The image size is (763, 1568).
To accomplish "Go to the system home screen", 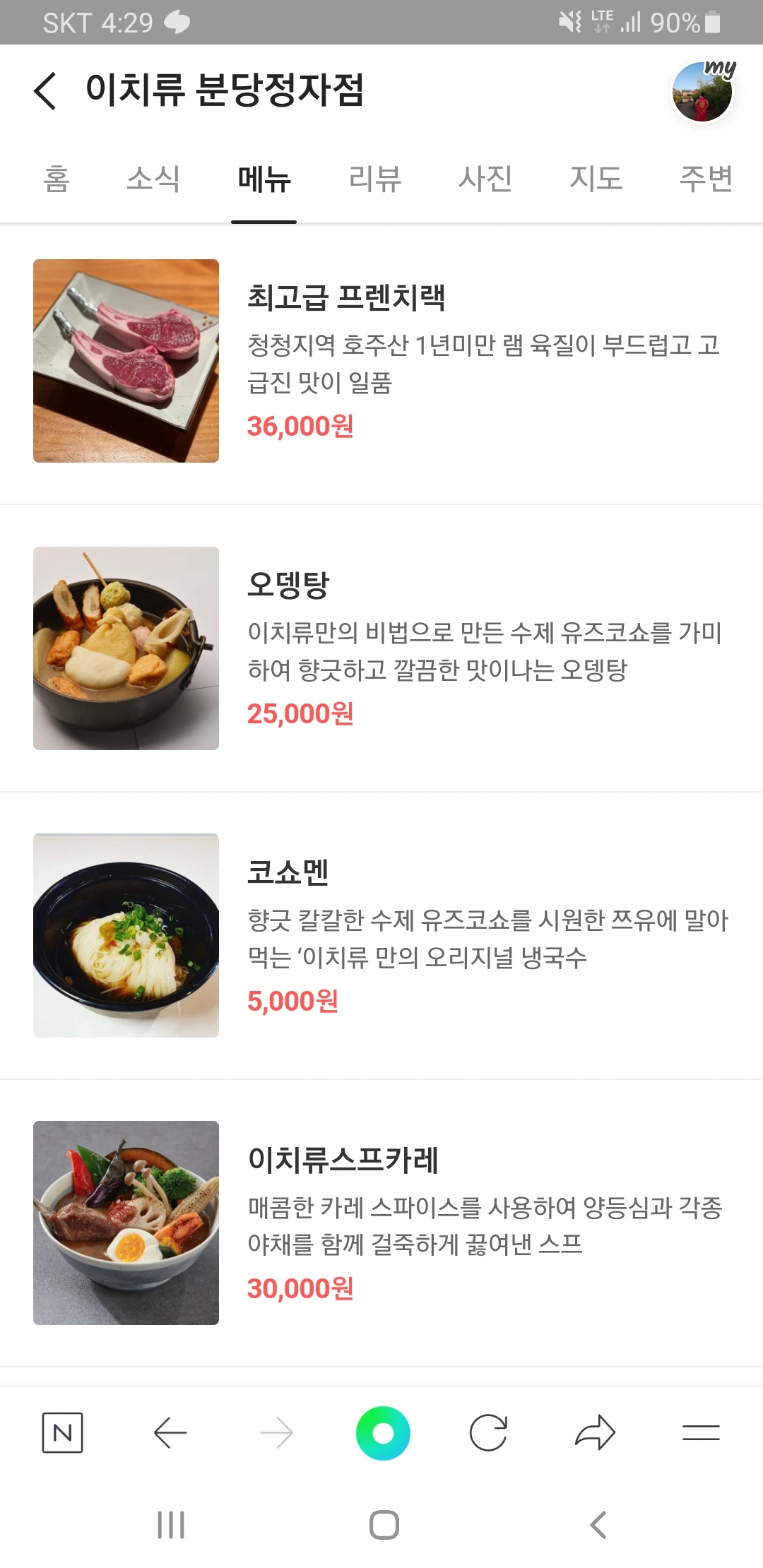I will tap(384, 1525).
